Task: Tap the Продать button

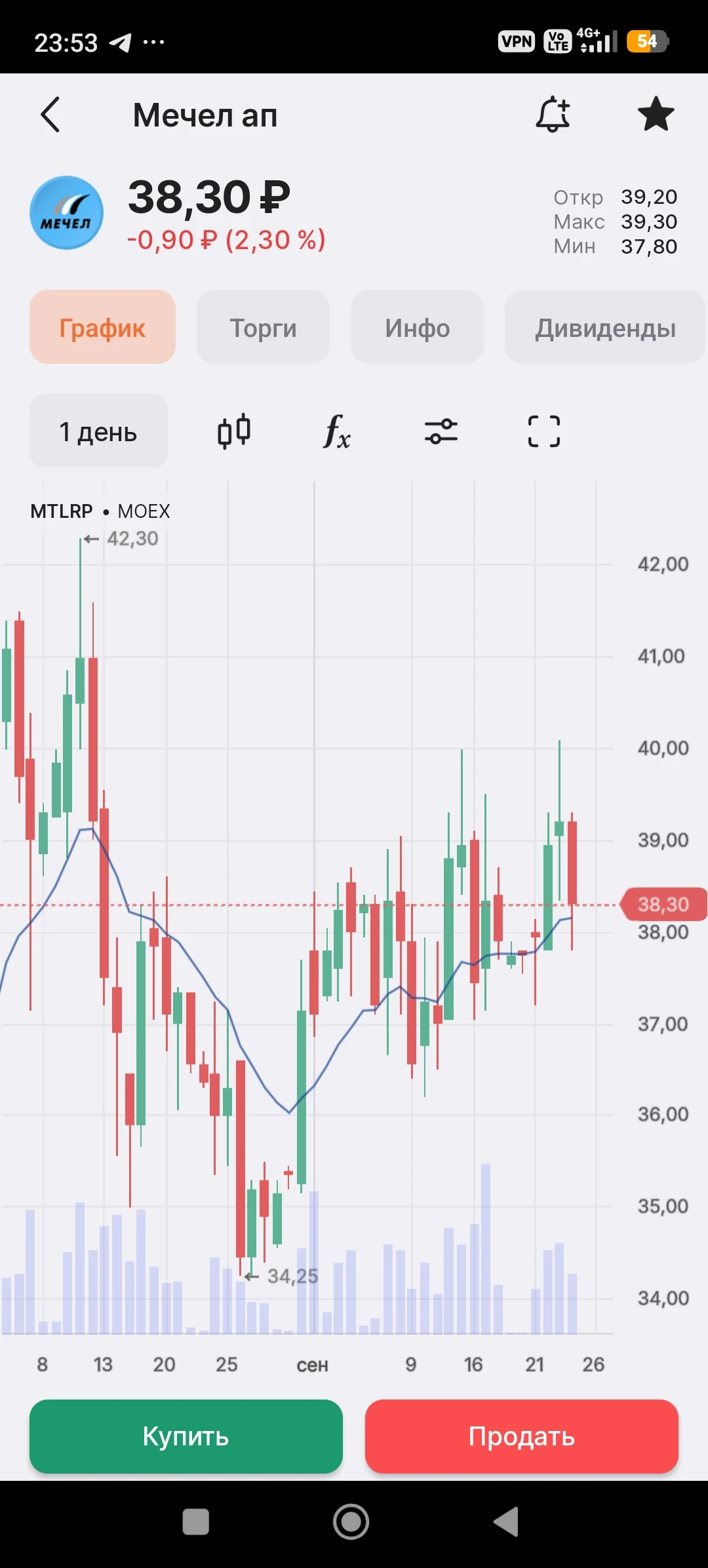Action: coord(522,1436)
